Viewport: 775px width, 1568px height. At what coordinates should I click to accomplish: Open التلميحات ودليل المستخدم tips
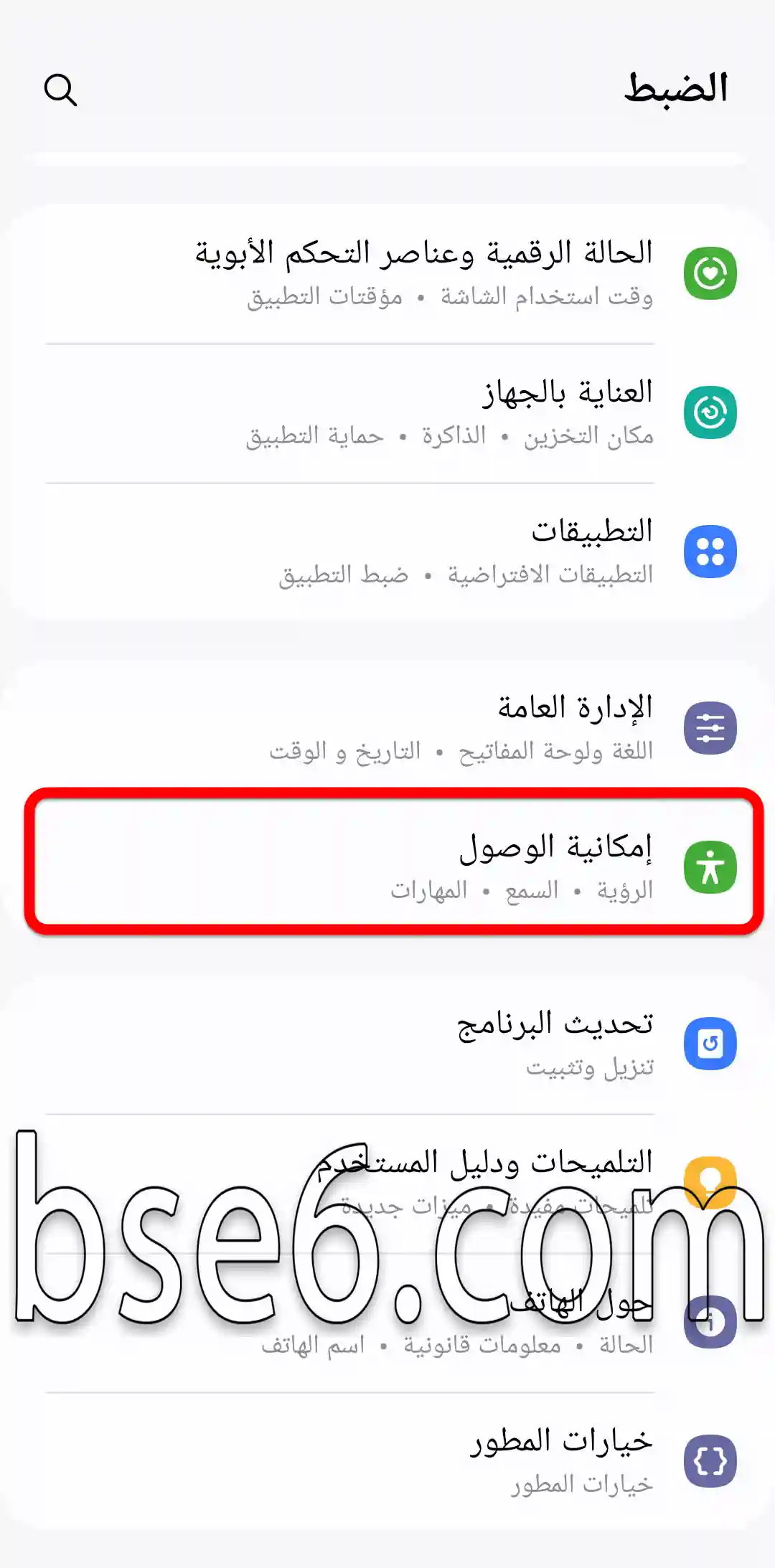click(387, 1184)
